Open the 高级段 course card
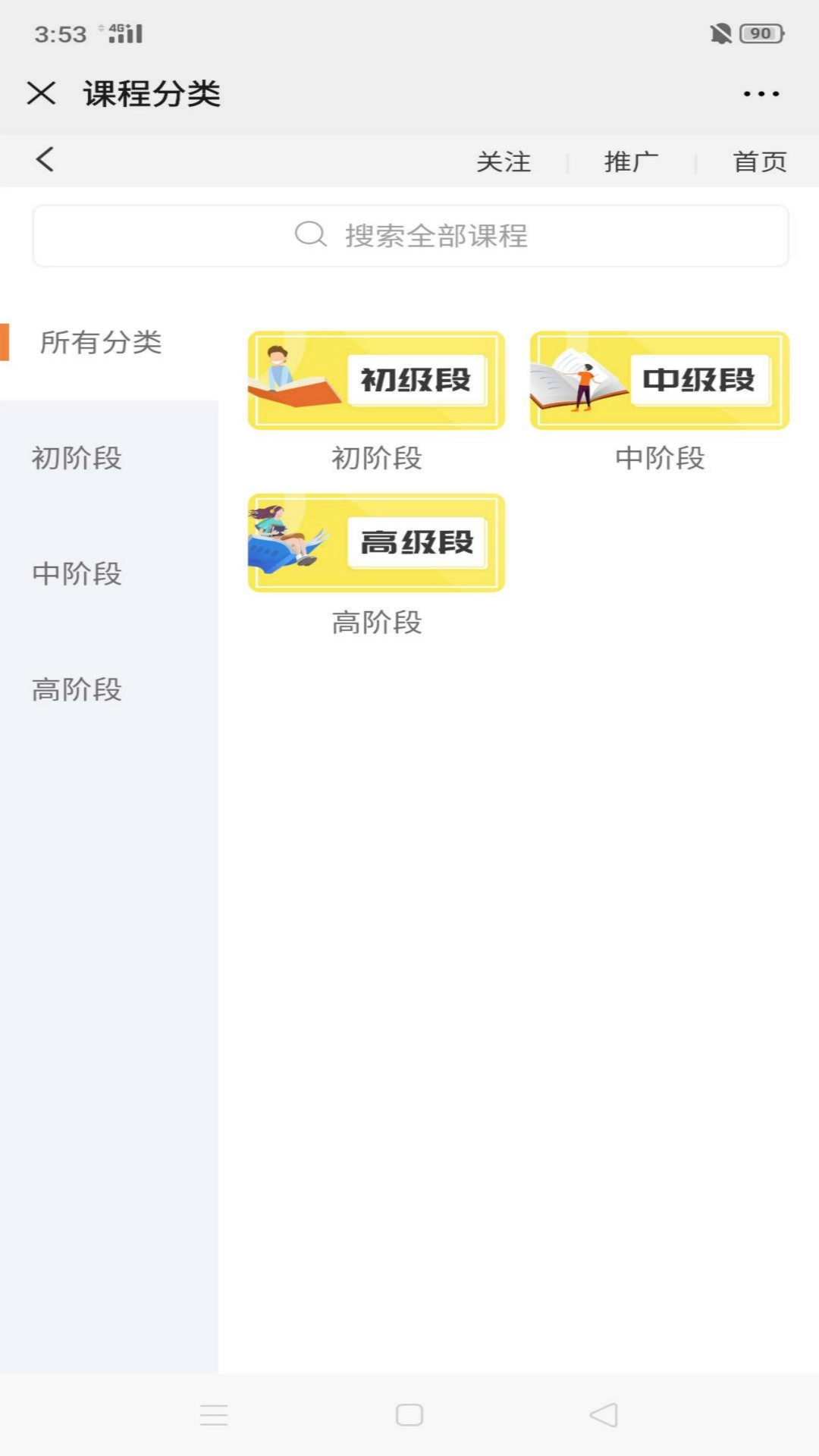 375,543
